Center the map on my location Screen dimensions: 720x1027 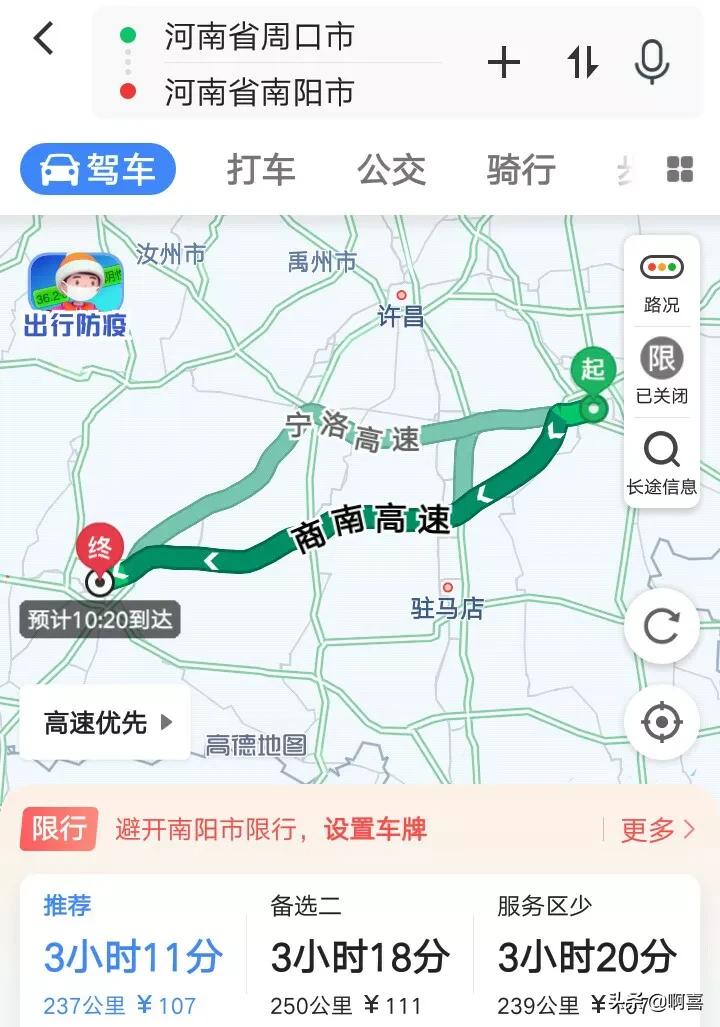661,722
